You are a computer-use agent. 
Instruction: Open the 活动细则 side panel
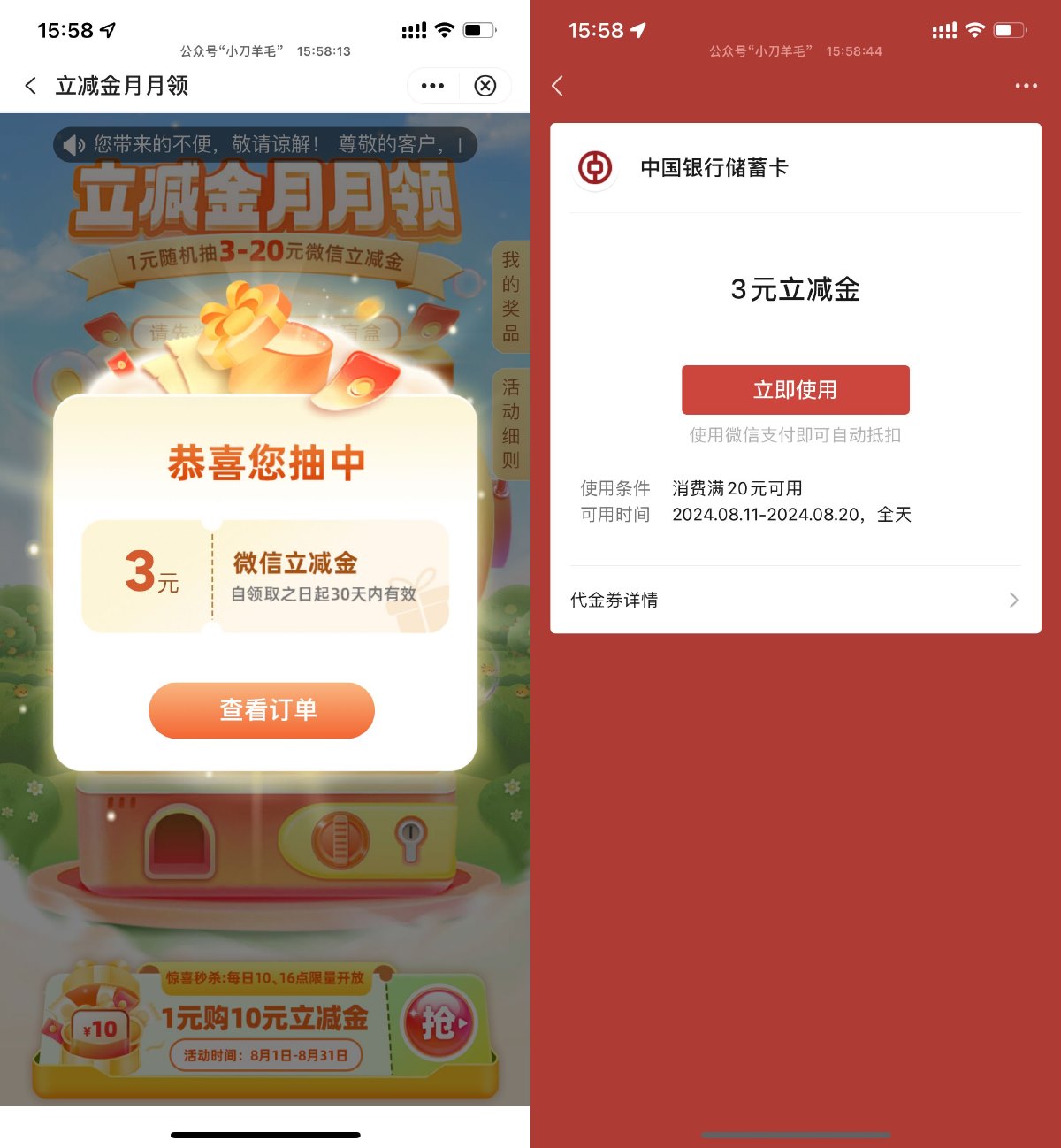(509, 423)
